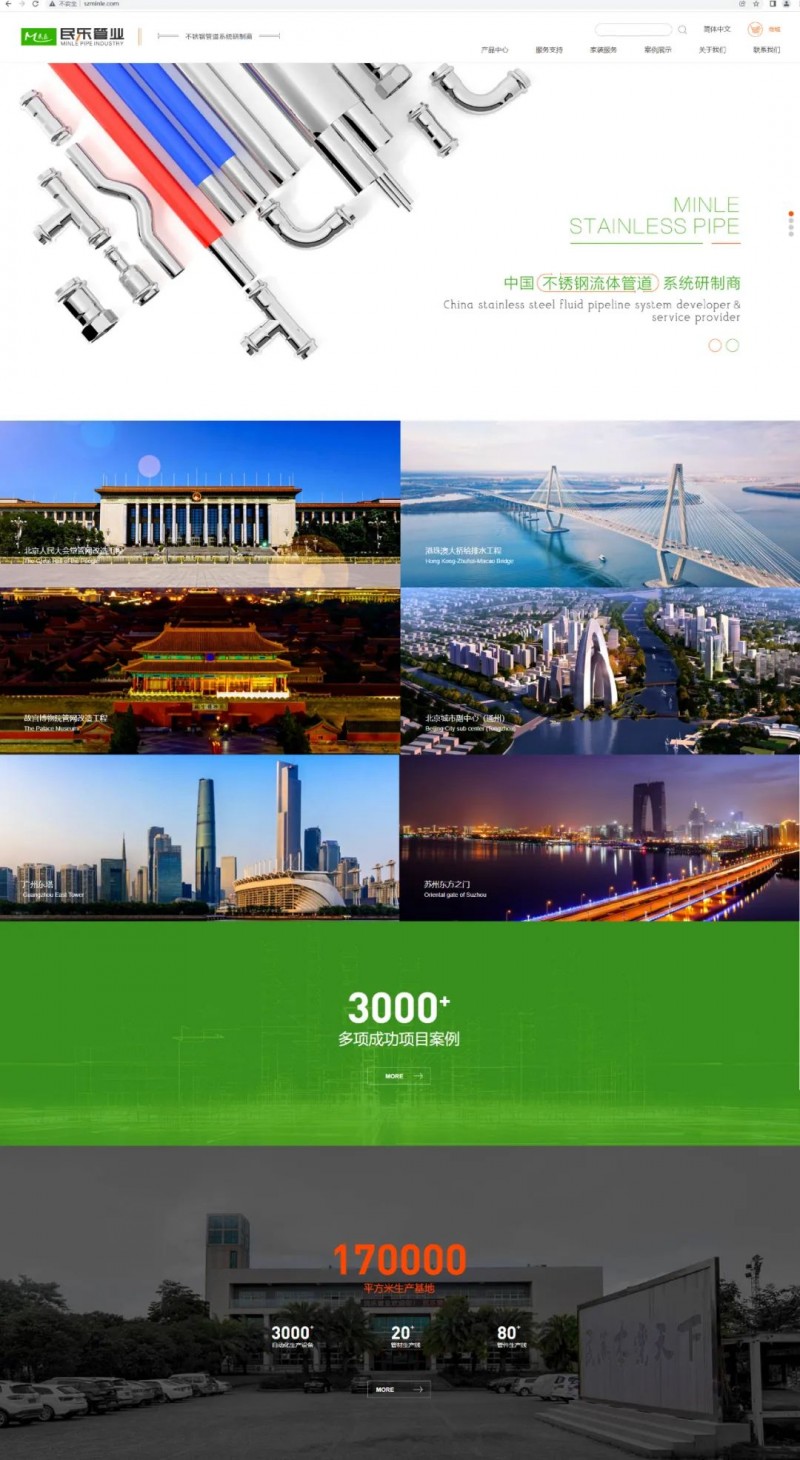Open the 案例展示 section
Screen dimensions: 800x1460
657,49
